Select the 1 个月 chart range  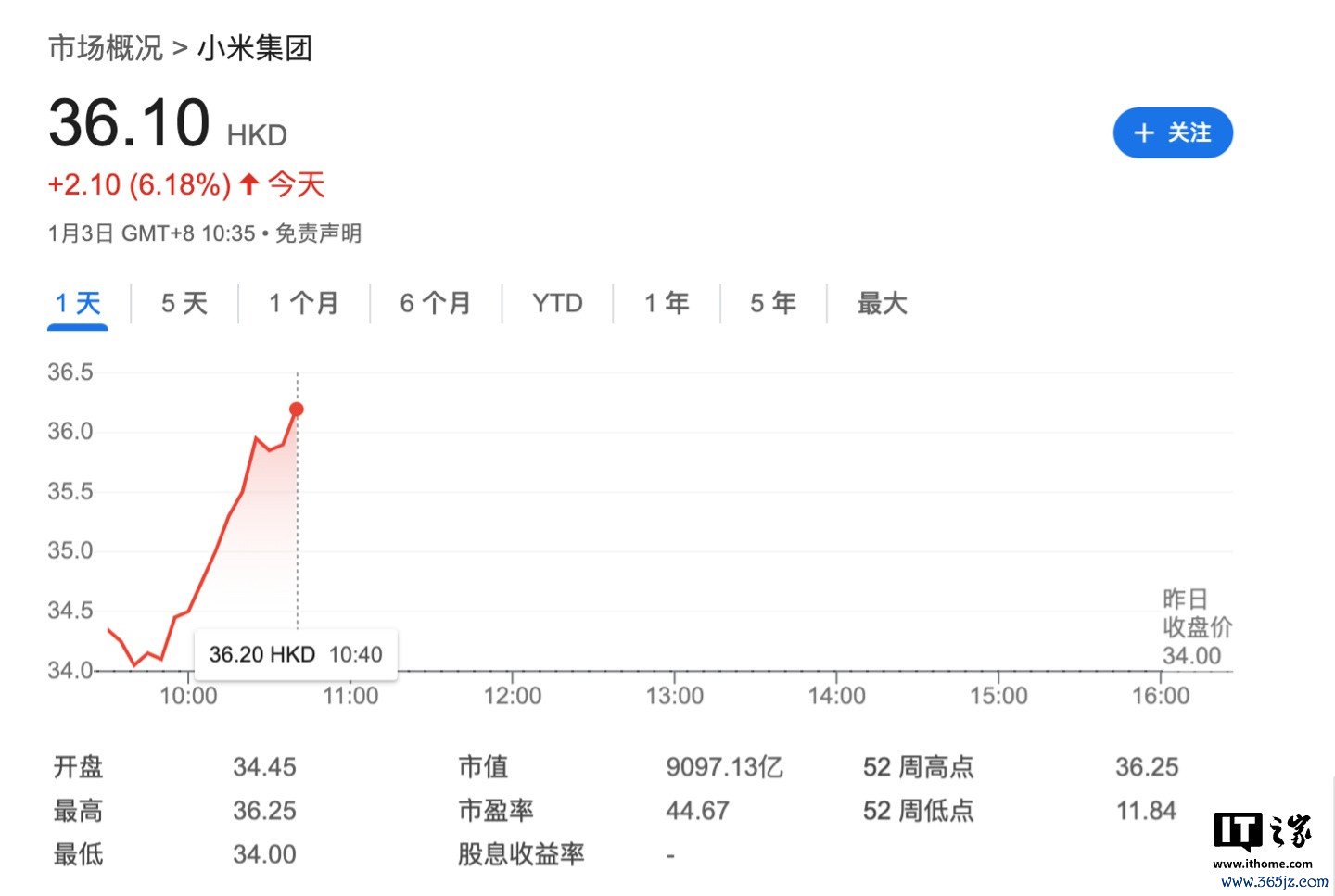click(303, 303)
